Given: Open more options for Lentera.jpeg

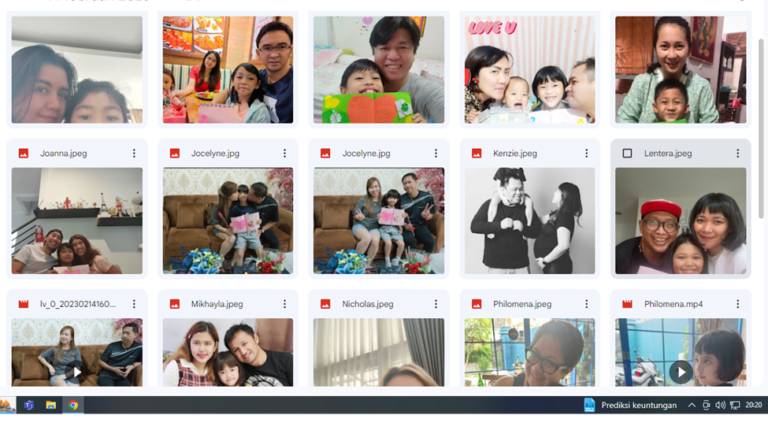Looking at the screenshot, I should coord(738,153).
